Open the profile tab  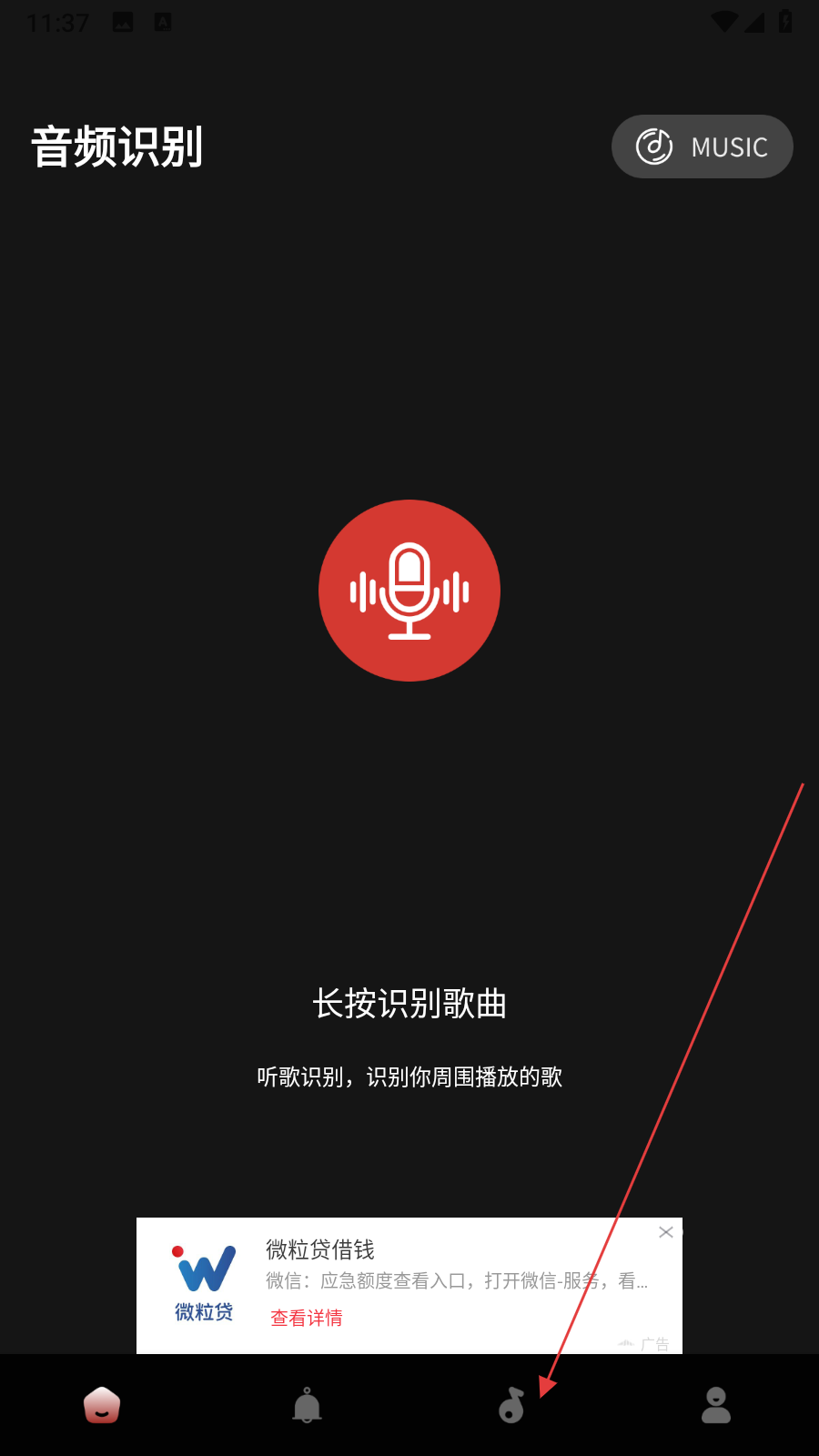coord(716,1405)
